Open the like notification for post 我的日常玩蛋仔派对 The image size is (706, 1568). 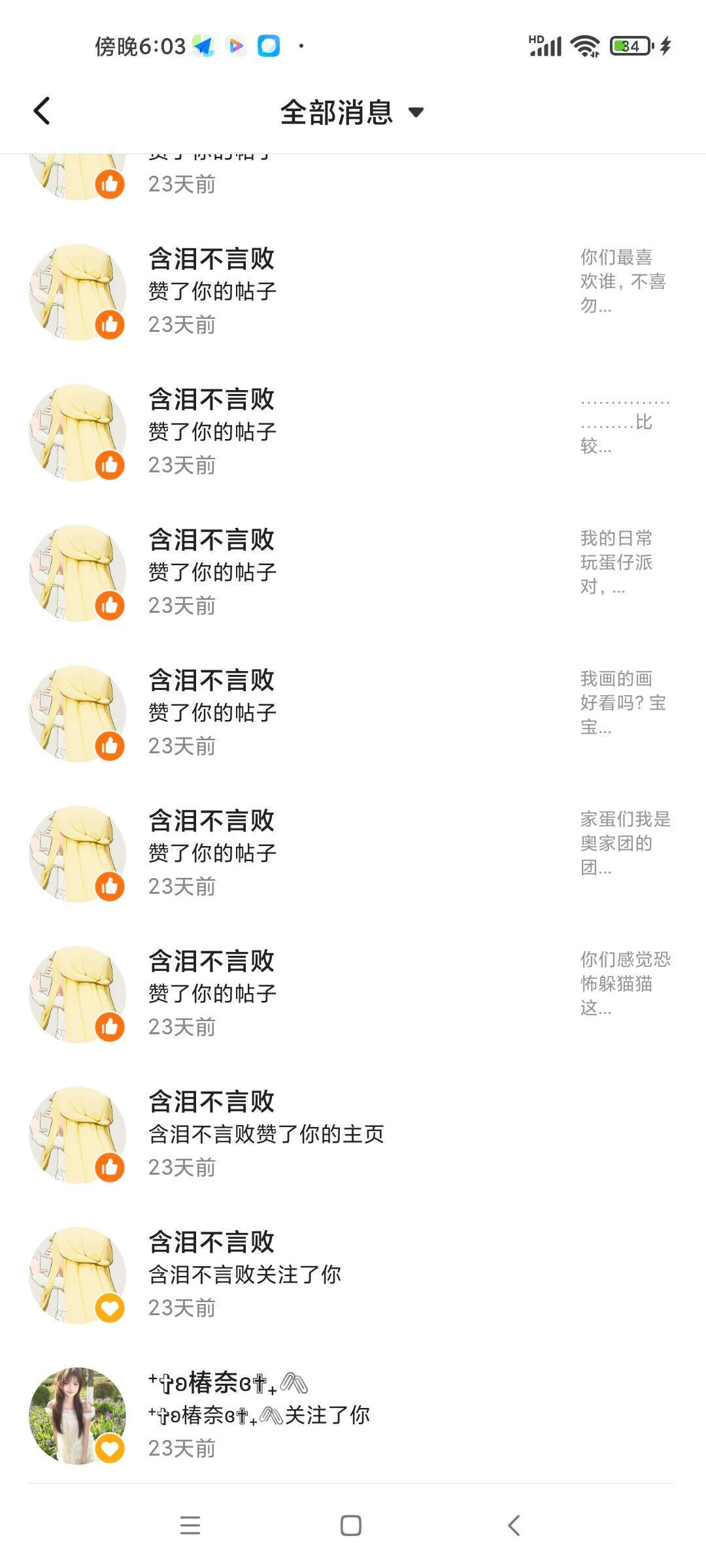coord(353,572)
